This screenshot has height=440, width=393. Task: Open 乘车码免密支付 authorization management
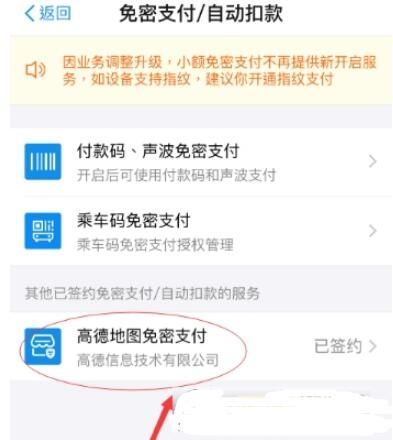coord(201,231)
